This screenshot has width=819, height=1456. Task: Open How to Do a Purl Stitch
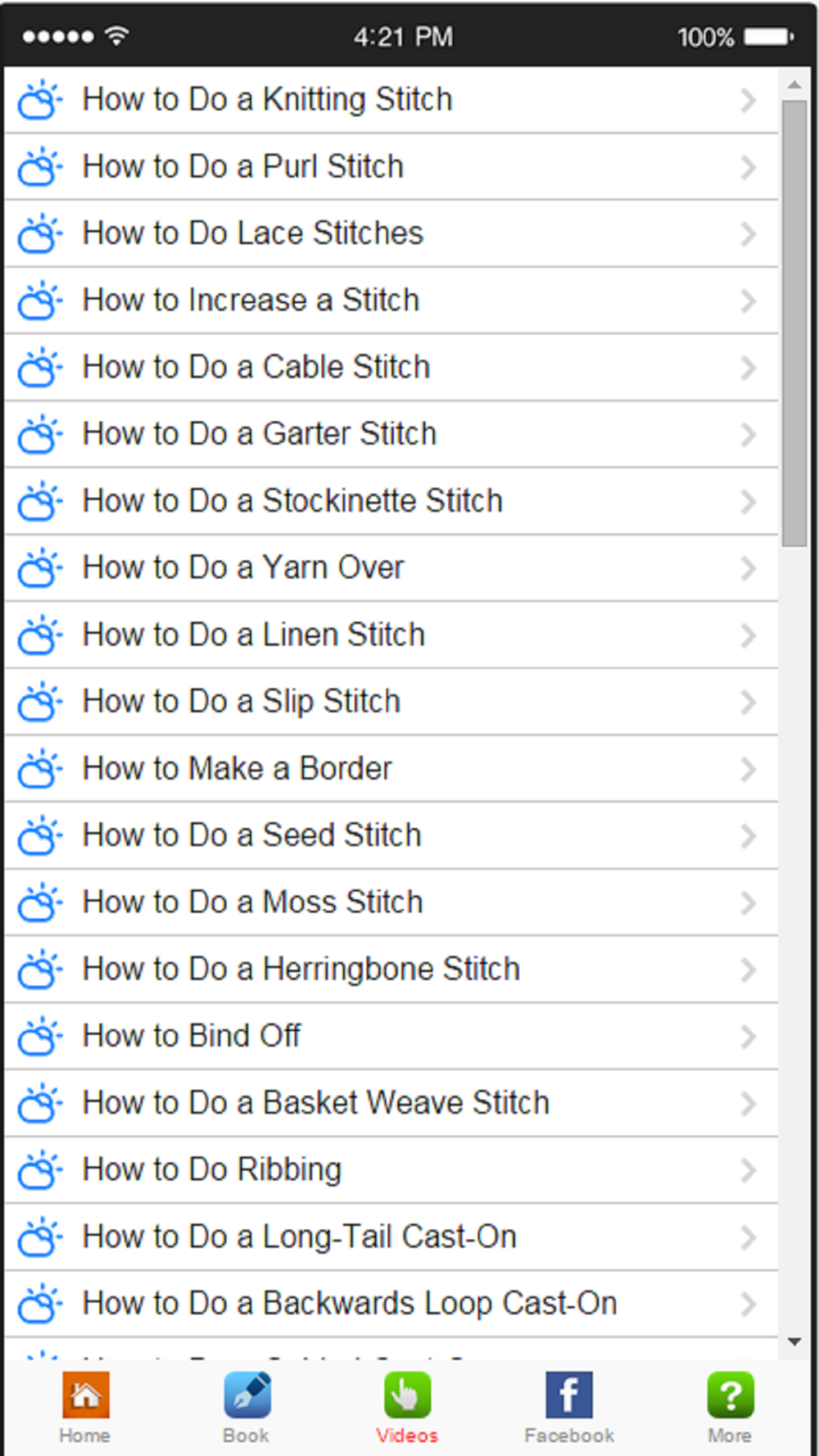point(391,167)
